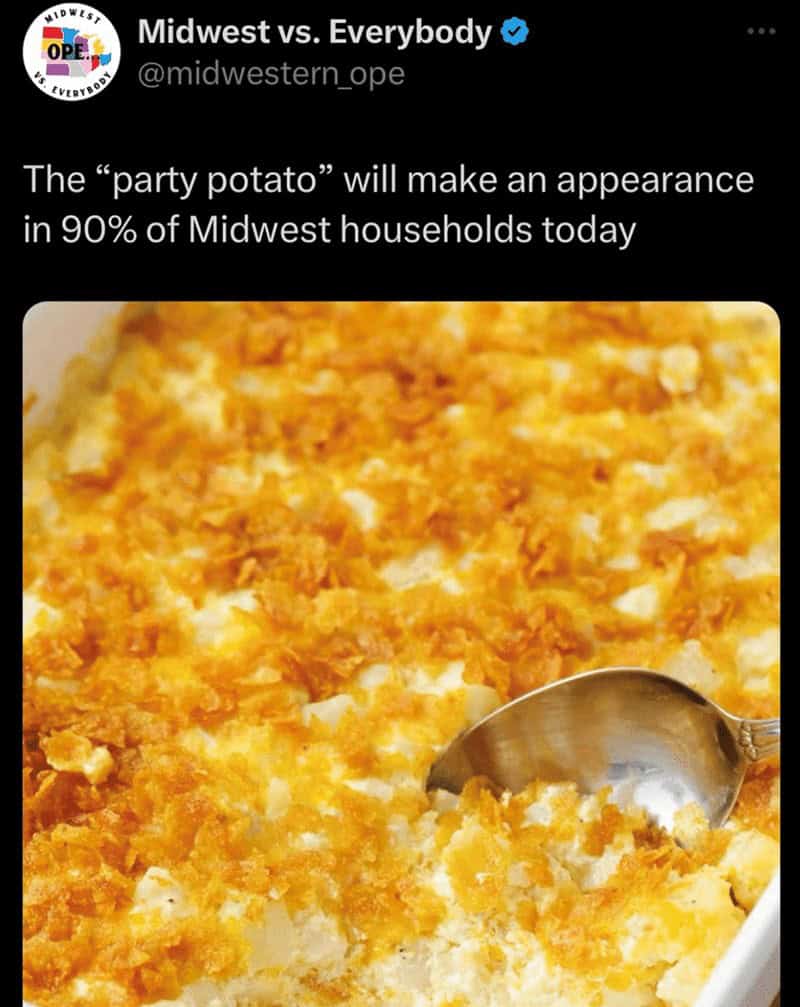This screenshot has width=800, height=1007.
Task: View the @midwestern_ope account name
Action: coord(270,74)
